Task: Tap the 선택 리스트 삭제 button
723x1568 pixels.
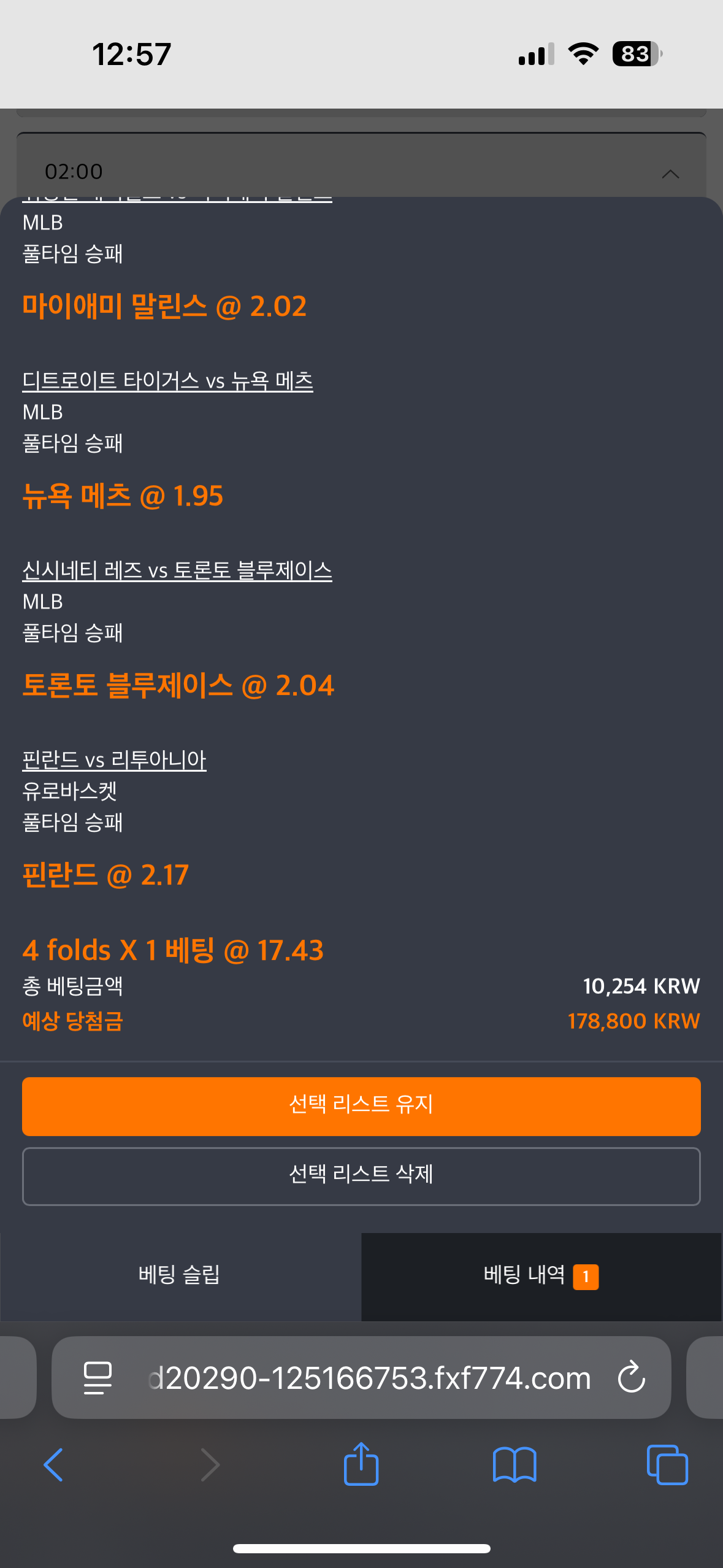Action: (x=361, y=1175)
